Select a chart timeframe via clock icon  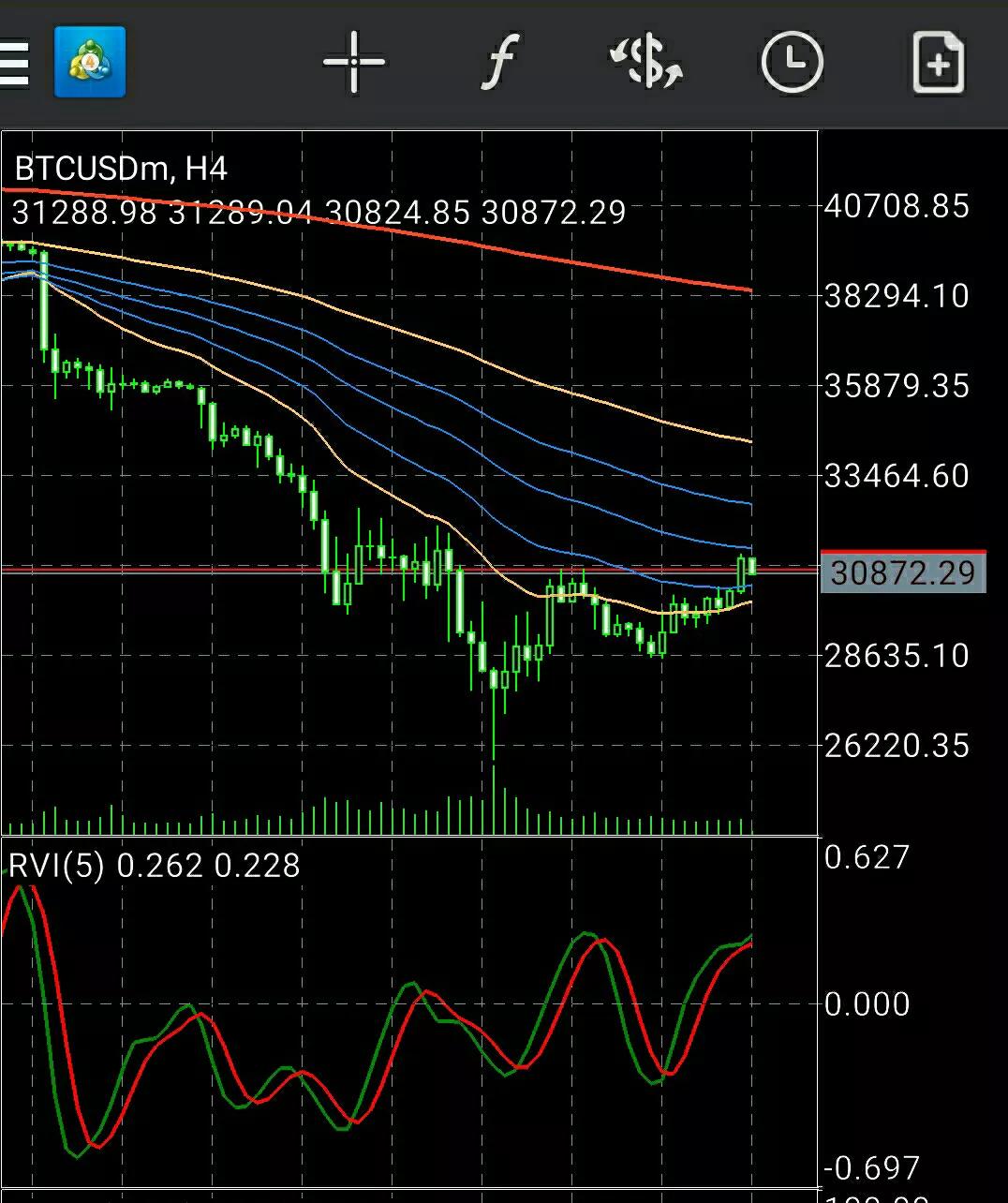792,63
